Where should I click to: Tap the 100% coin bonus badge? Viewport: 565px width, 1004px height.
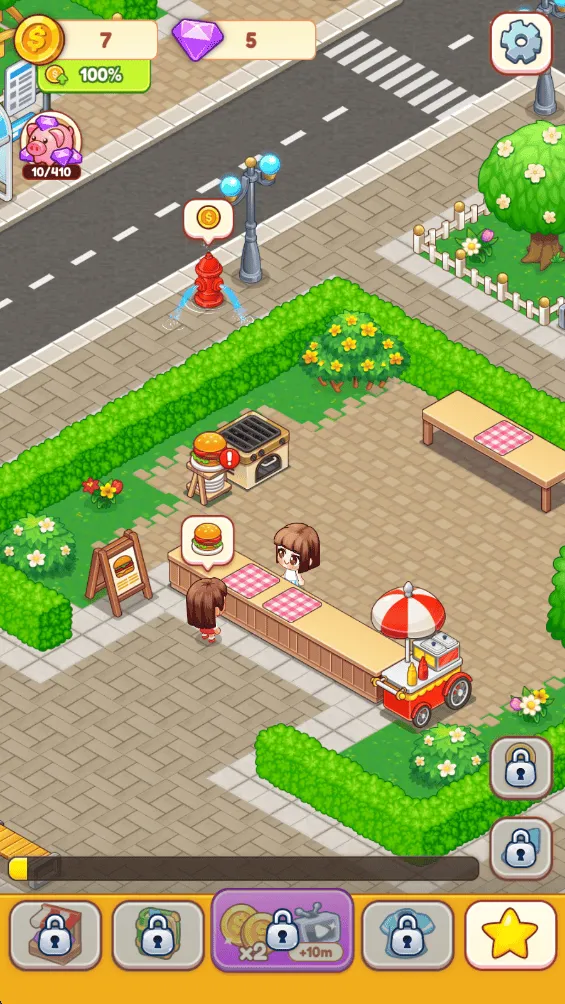pos(94,76)
